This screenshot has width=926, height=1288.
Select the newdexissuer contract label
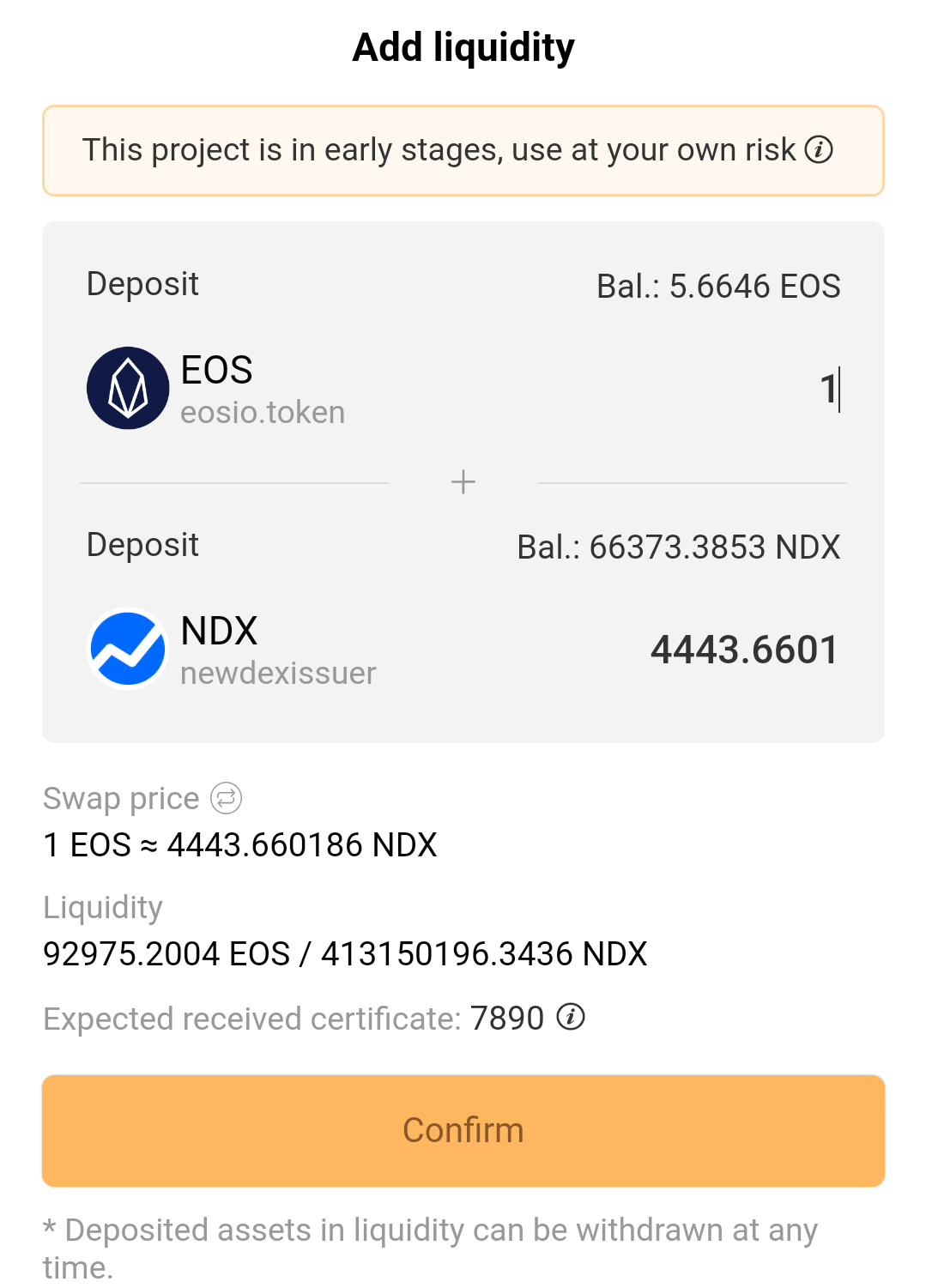(x=278, y=674)
